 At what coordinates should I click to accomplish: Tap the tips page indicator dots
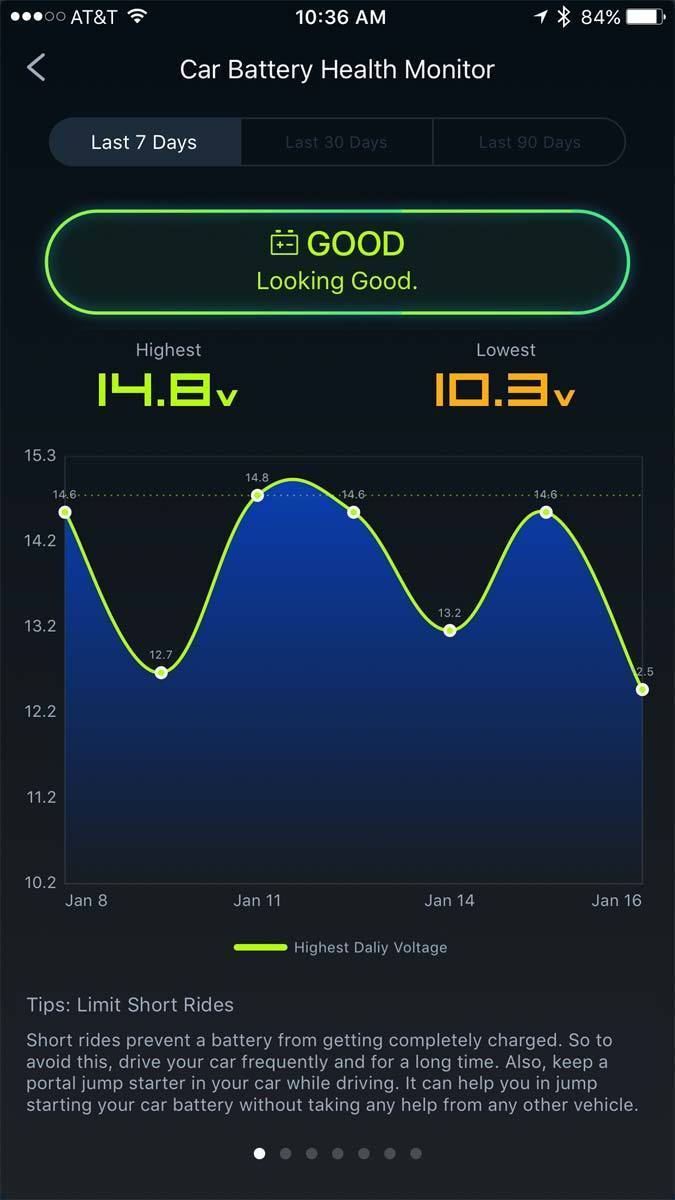(x=338, y=1153)
